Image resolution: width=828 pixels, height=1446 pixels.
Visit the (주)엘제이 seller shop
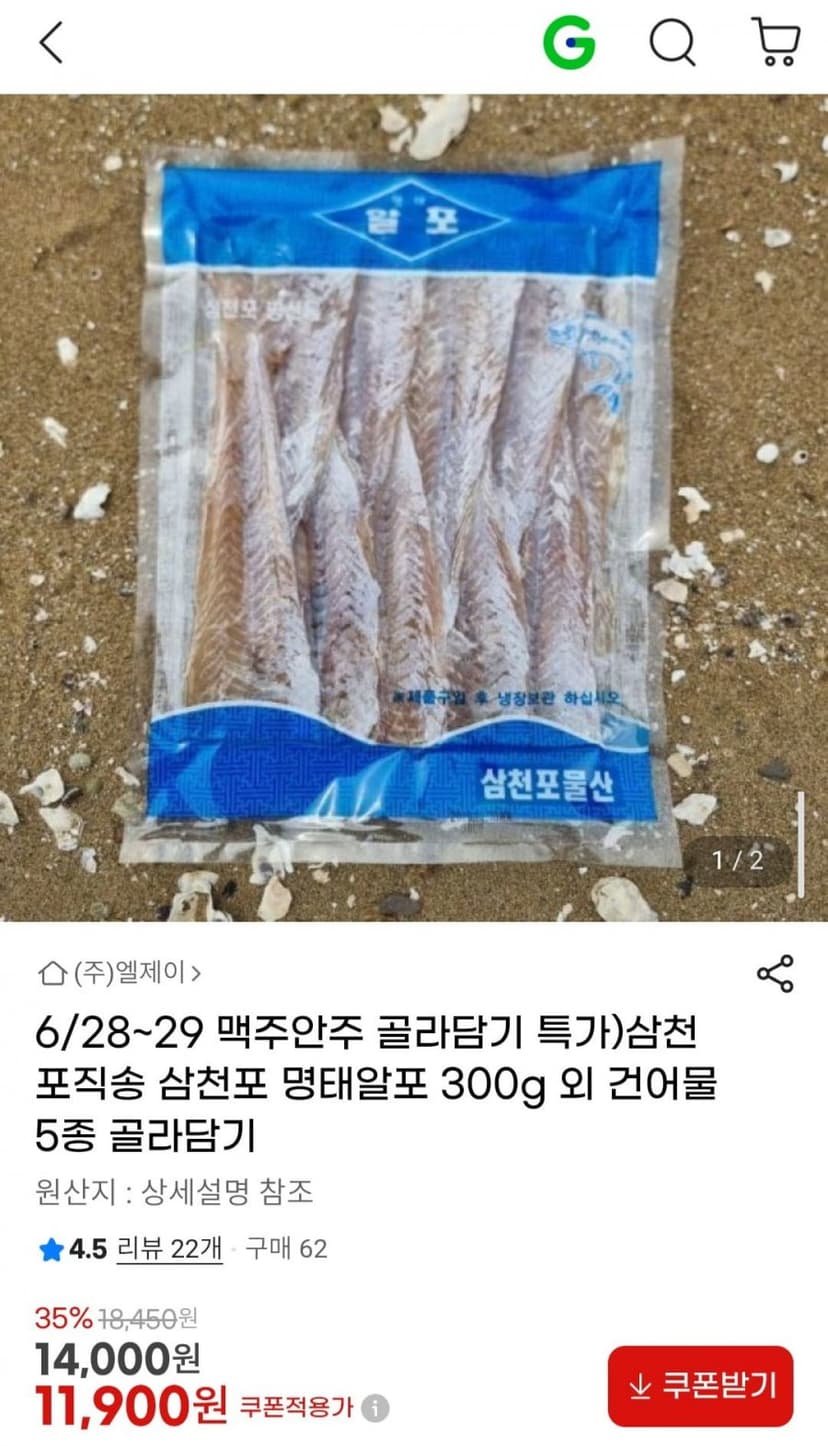(119, 972)
